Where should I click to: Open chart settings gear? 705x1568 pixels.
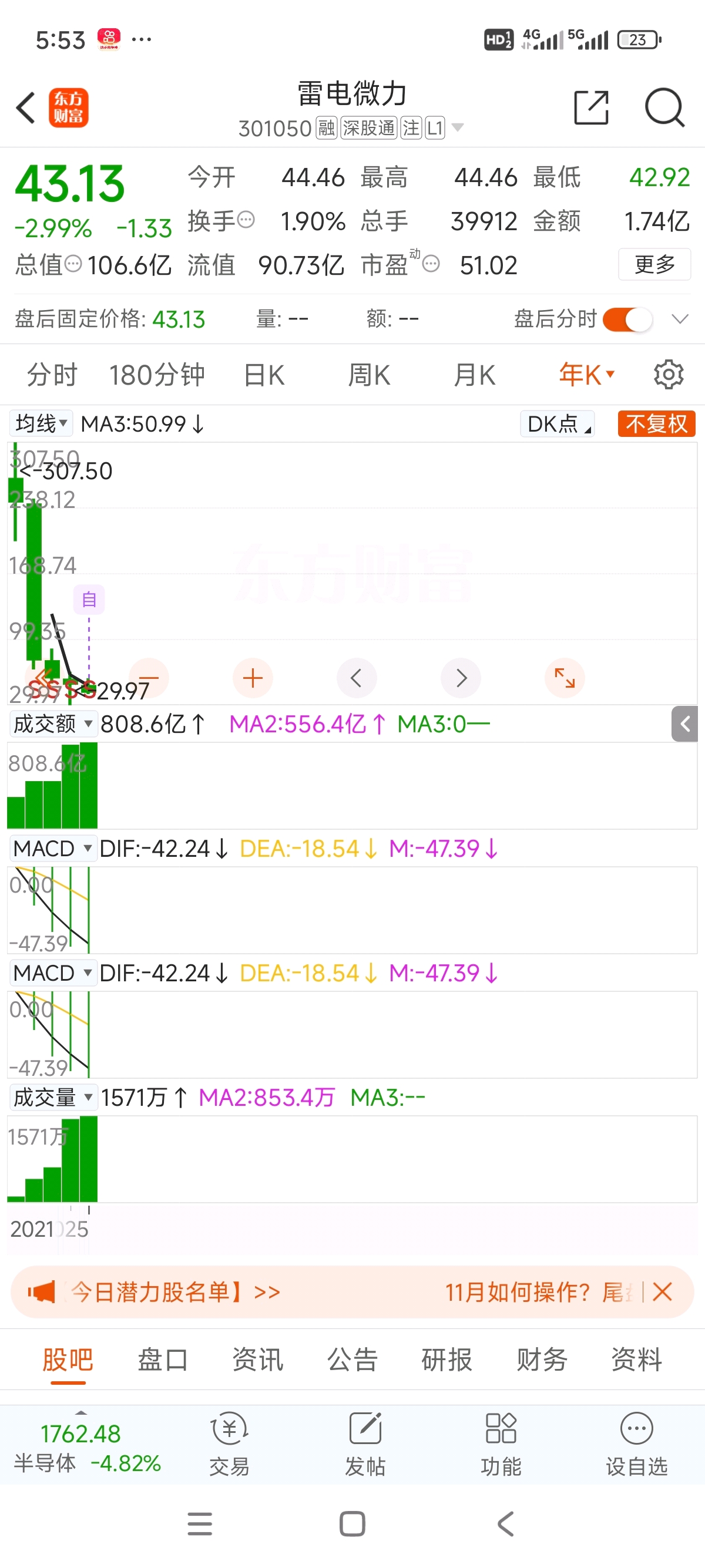pyautogui.click(x=668, y=375)
